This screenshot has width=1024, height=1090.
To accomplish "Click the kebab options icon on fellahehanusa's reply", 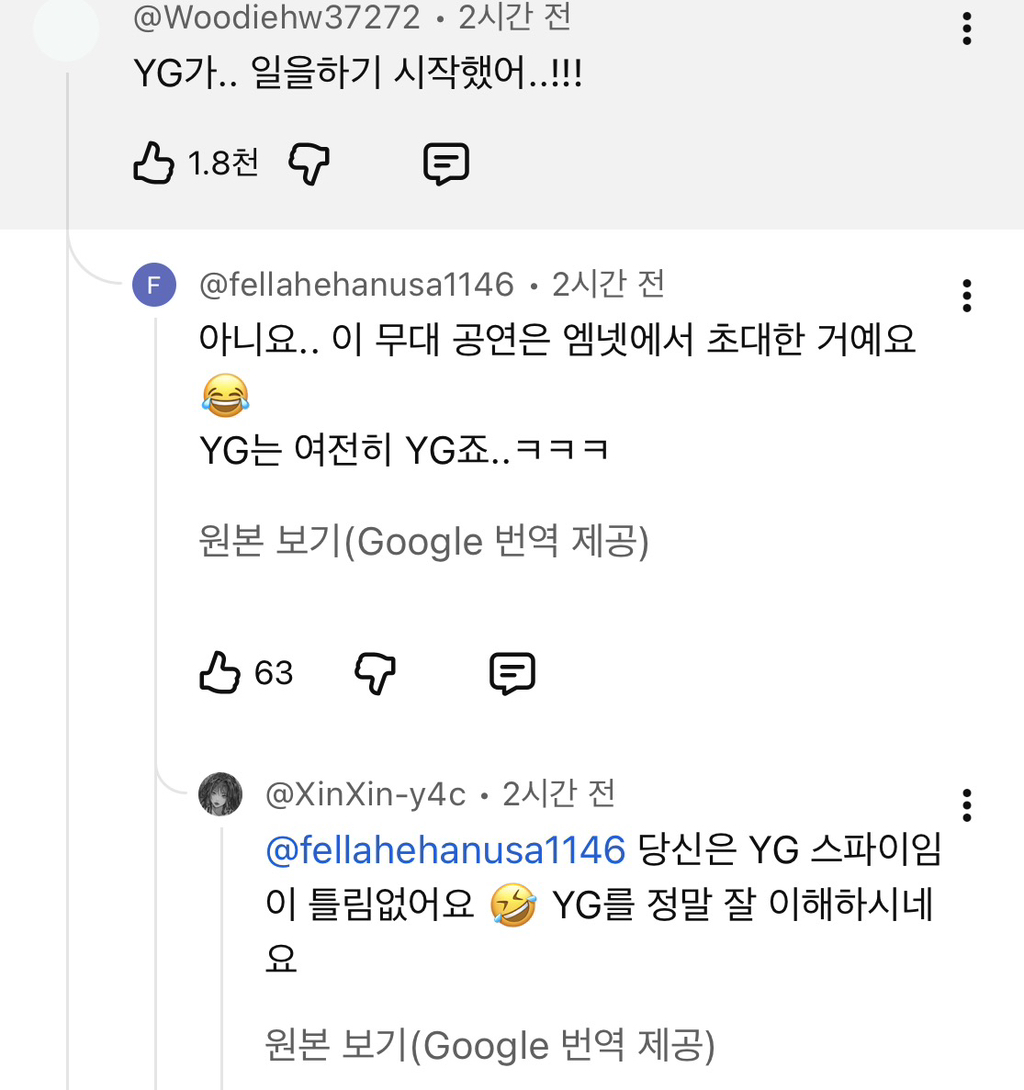I will point(966,295).
